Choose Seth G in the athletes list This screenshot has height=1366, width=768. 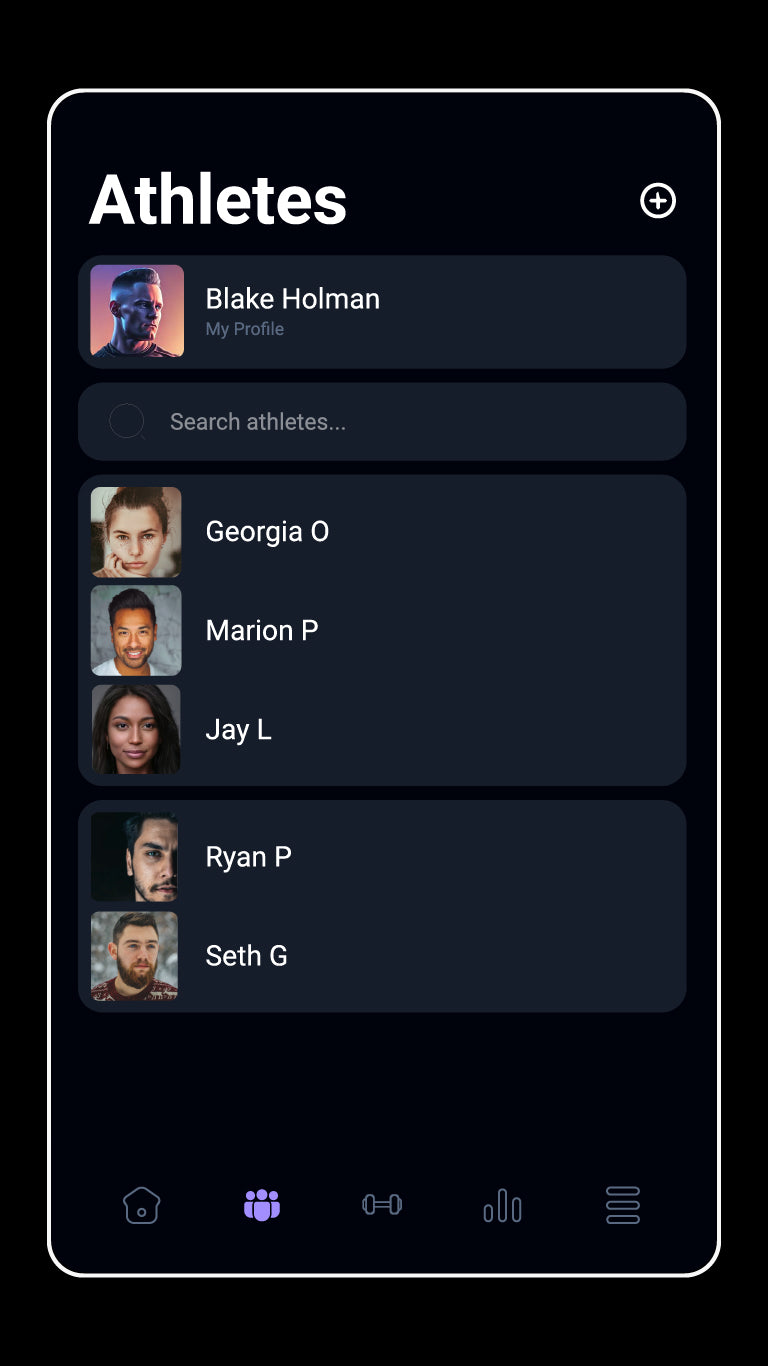coord(382,956)
